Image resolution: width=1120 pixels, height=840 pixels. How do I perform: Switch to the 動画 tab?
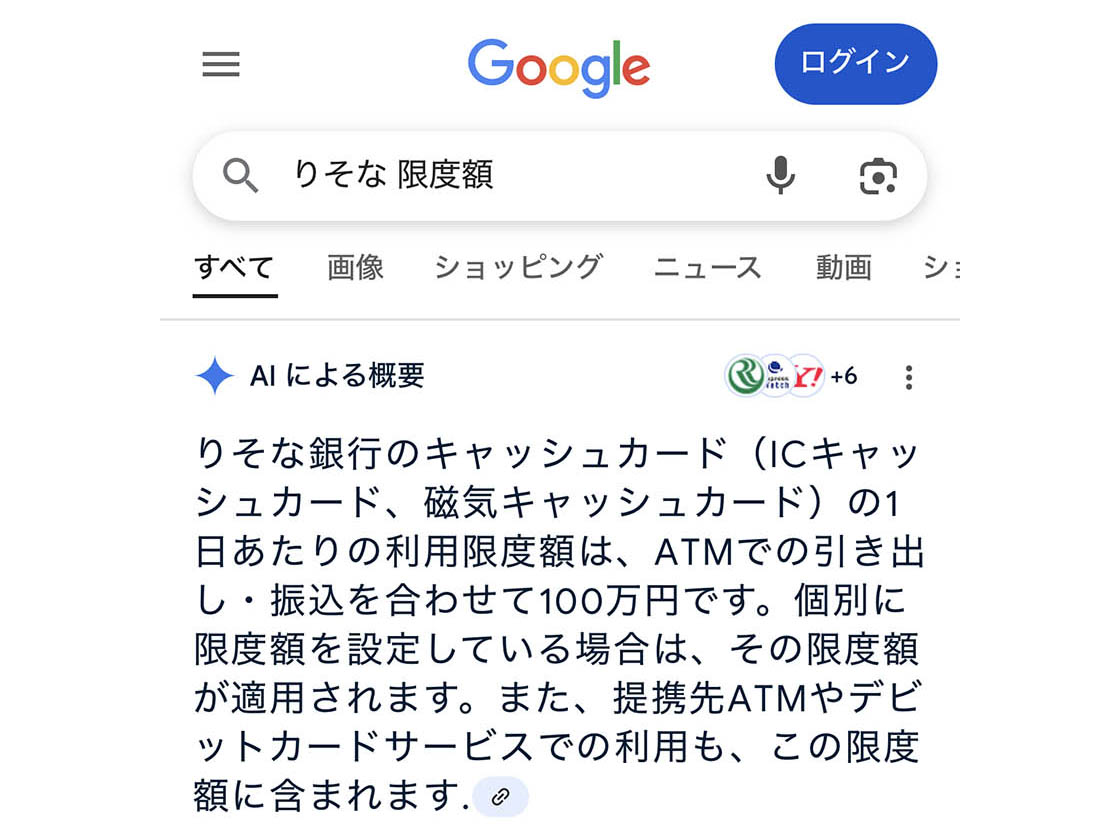click(843, 267)
